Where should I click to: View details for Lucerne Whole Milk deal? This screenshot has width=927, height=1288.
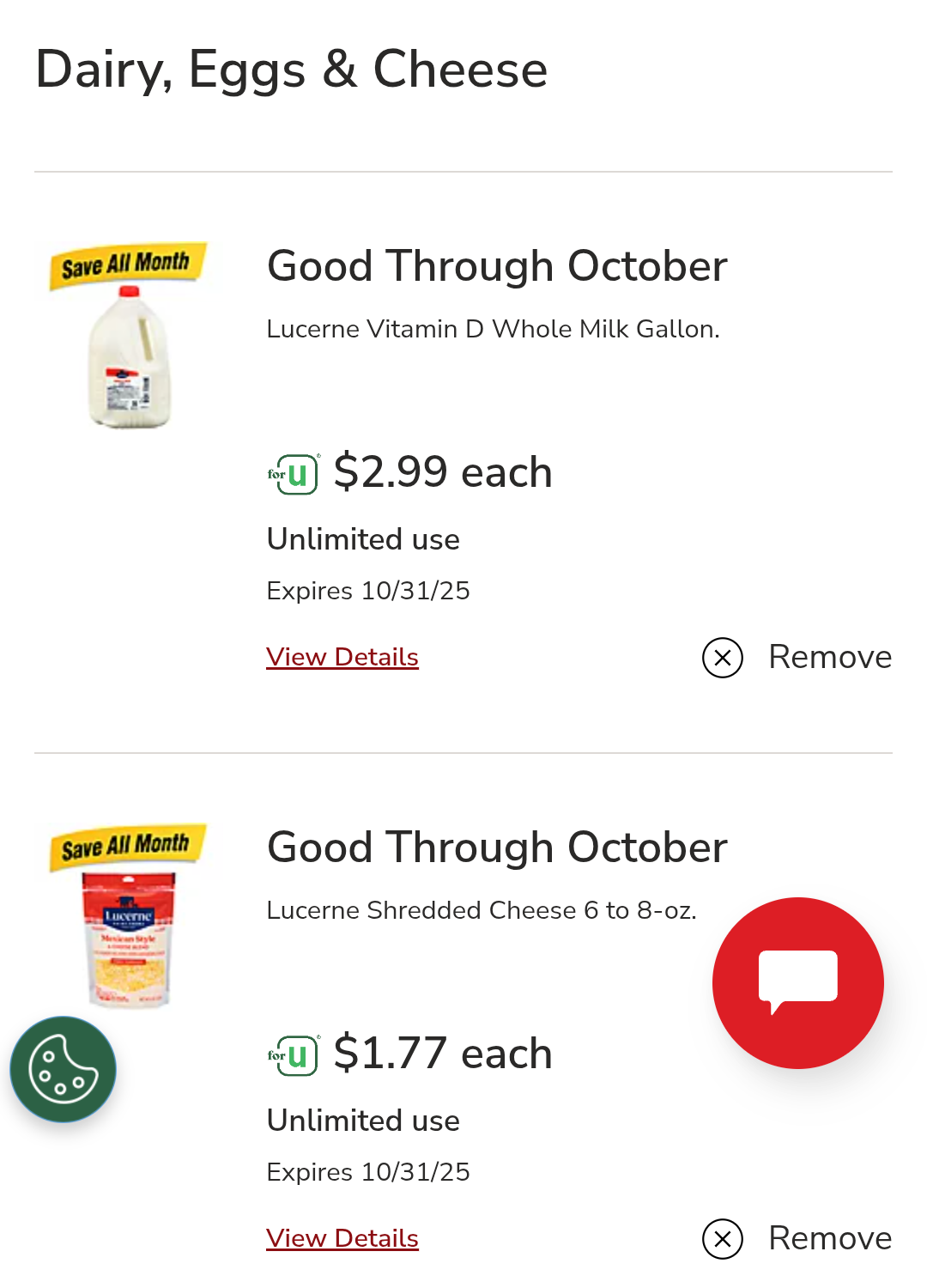[342, 657]
